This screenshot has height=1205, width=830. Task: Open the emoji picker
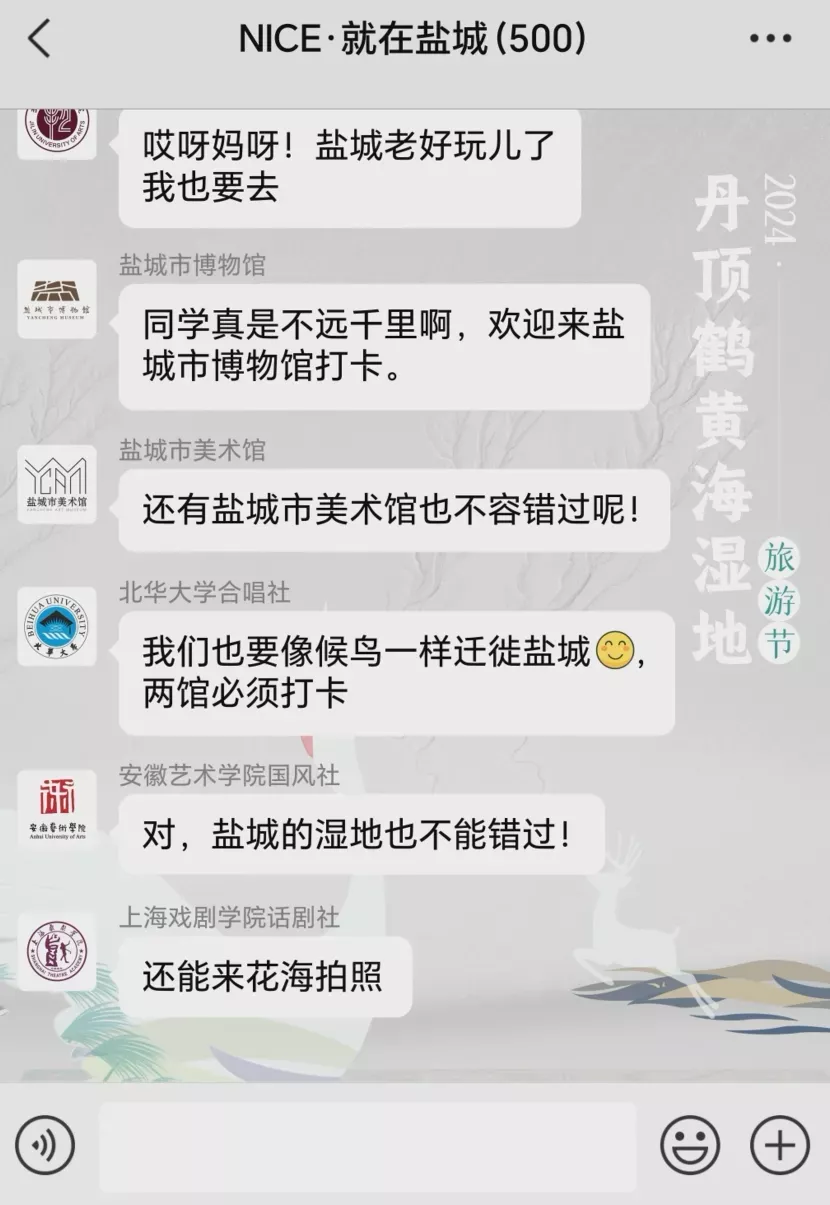point(690,1145)
